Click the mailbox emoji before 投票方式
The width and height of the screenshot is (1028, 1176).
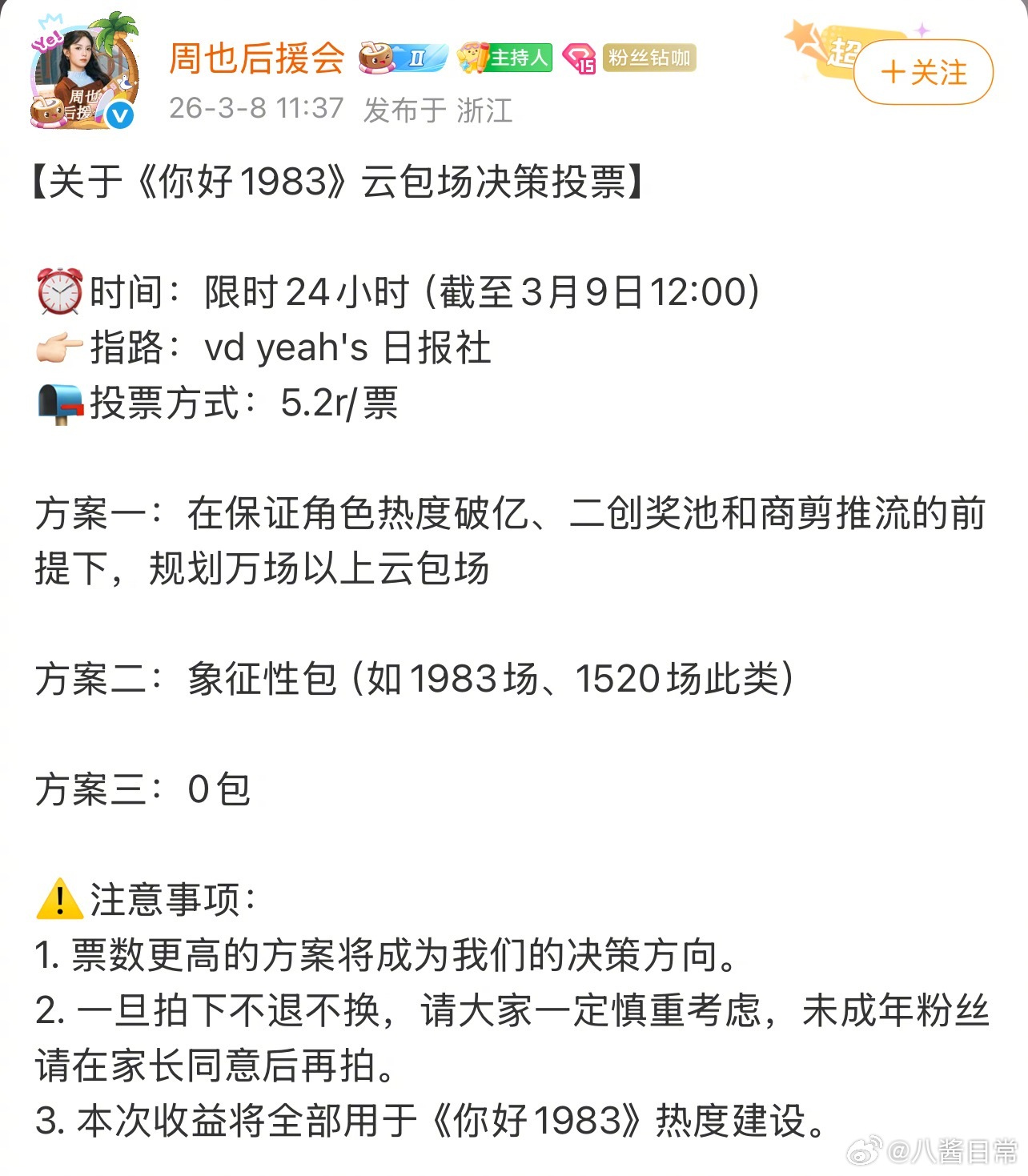pos(60,401)
